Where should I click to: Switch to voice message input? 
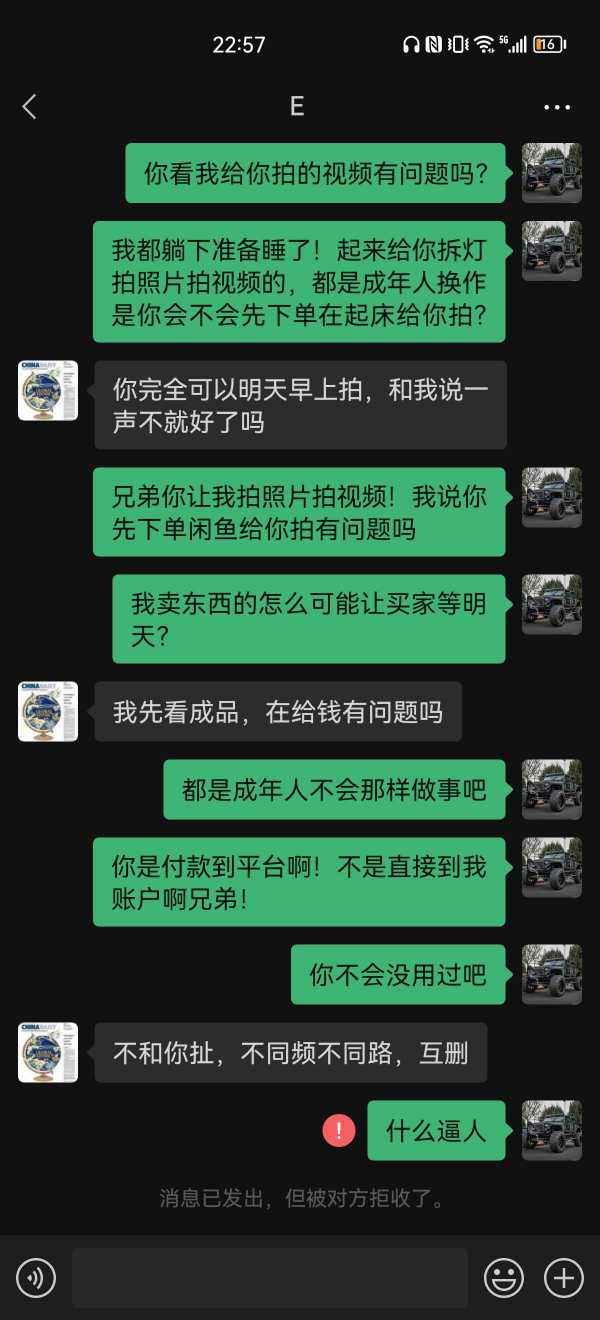pos(36,1277)
